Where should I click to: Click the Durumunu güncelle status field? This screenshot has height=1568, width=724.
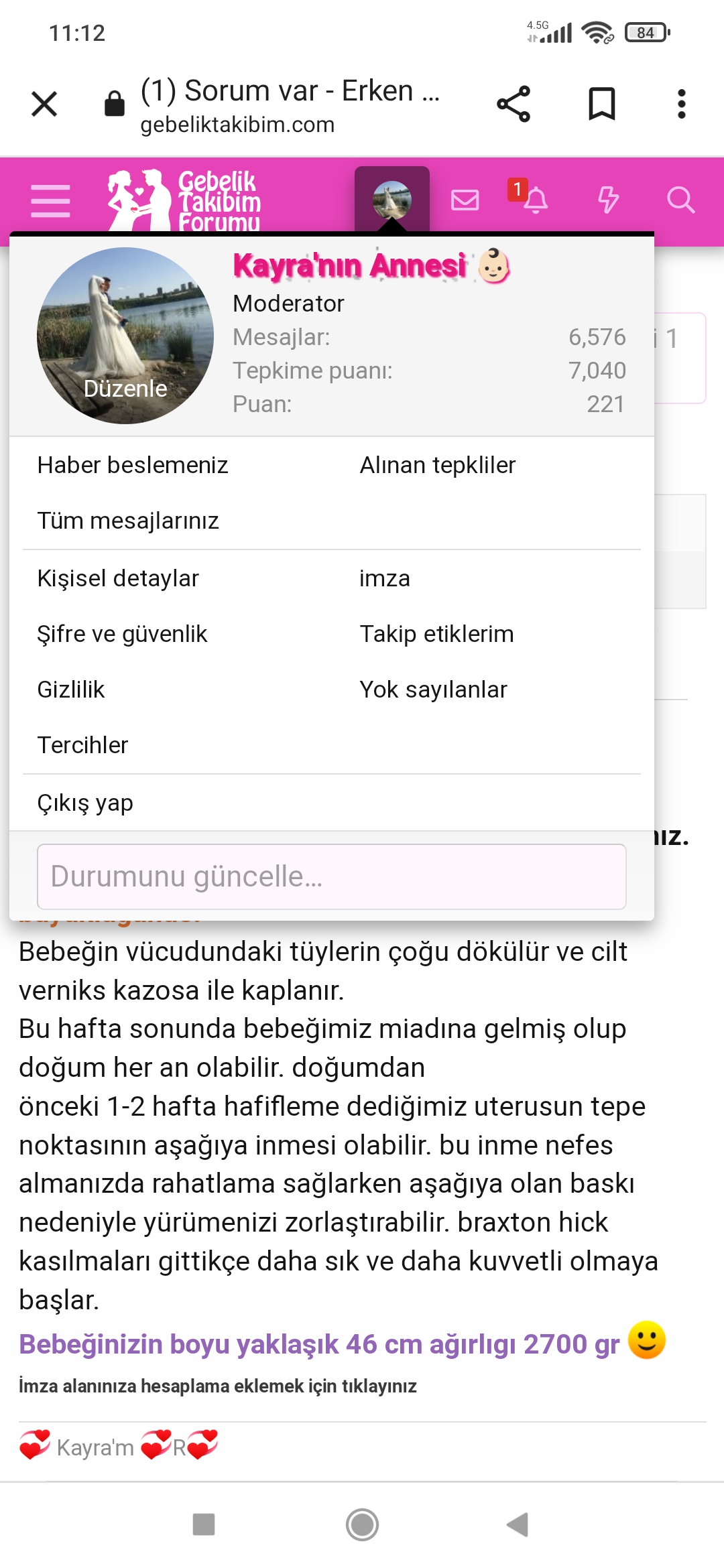point(333,876)
